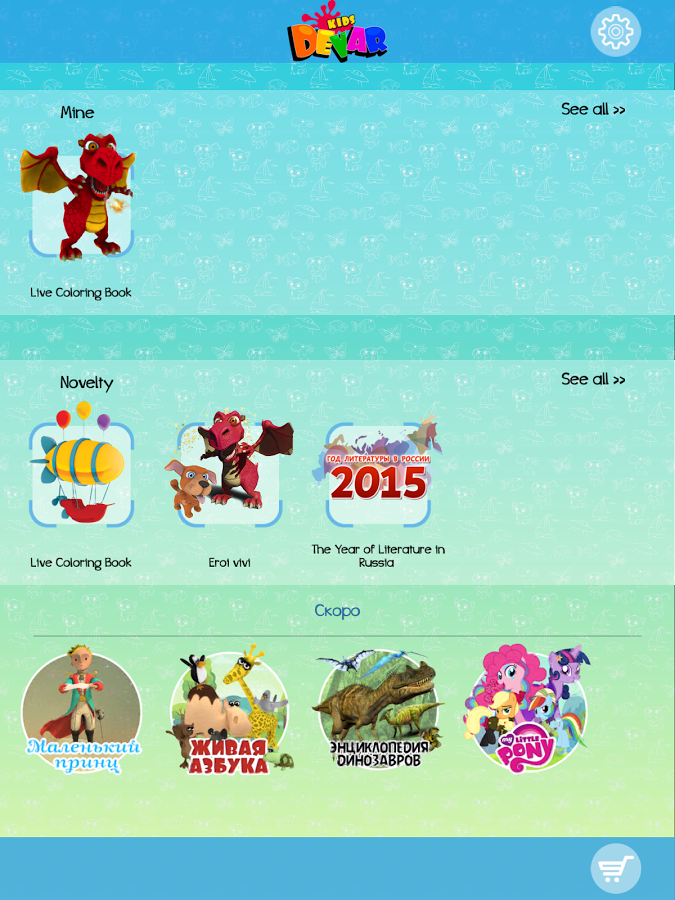Screen dimensions: 675x900
Task: Open the shopping cart
Action: [x=615, y=868]
